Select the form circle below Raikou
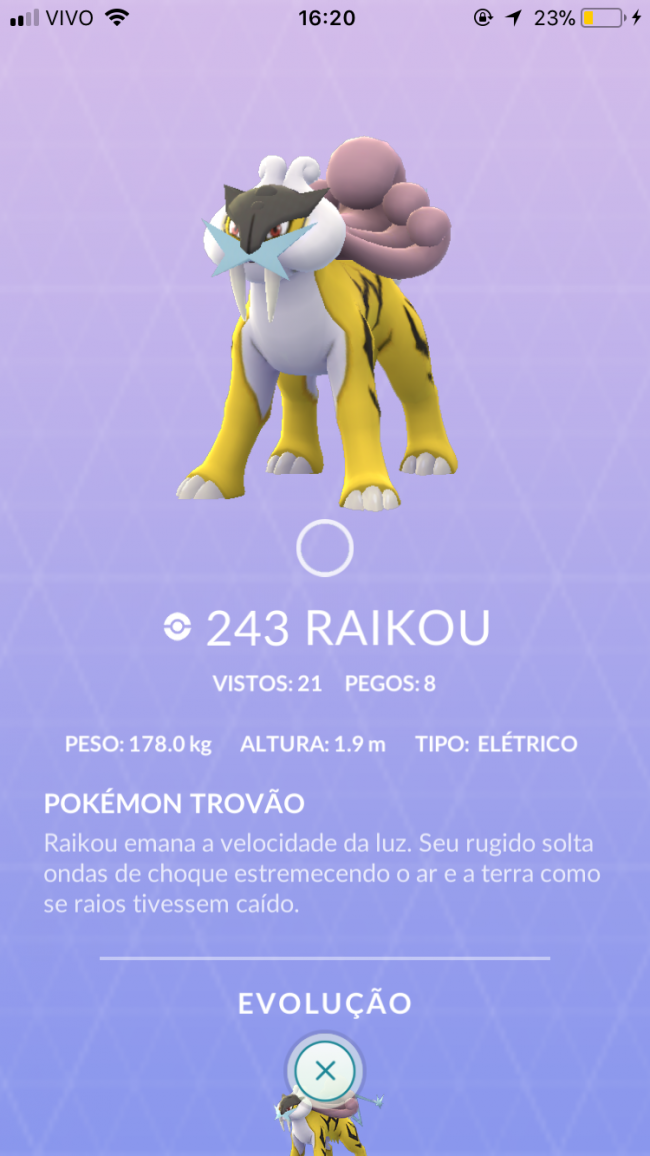Screen dimensions: 650x1156 pyautogui.click(x=325, y=548)
